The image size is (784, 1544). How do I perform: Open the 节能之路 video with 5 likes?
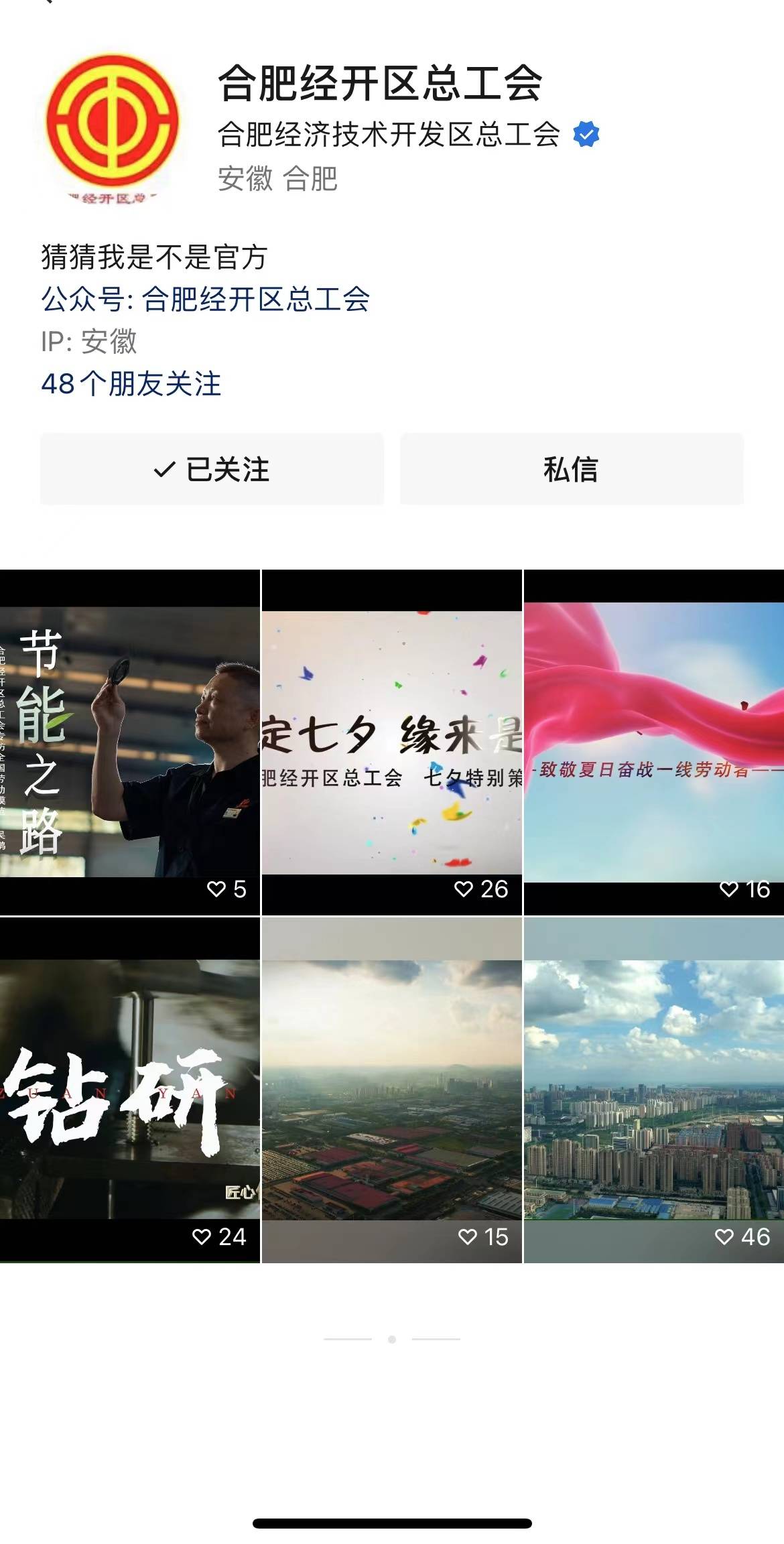click(129, 742)
